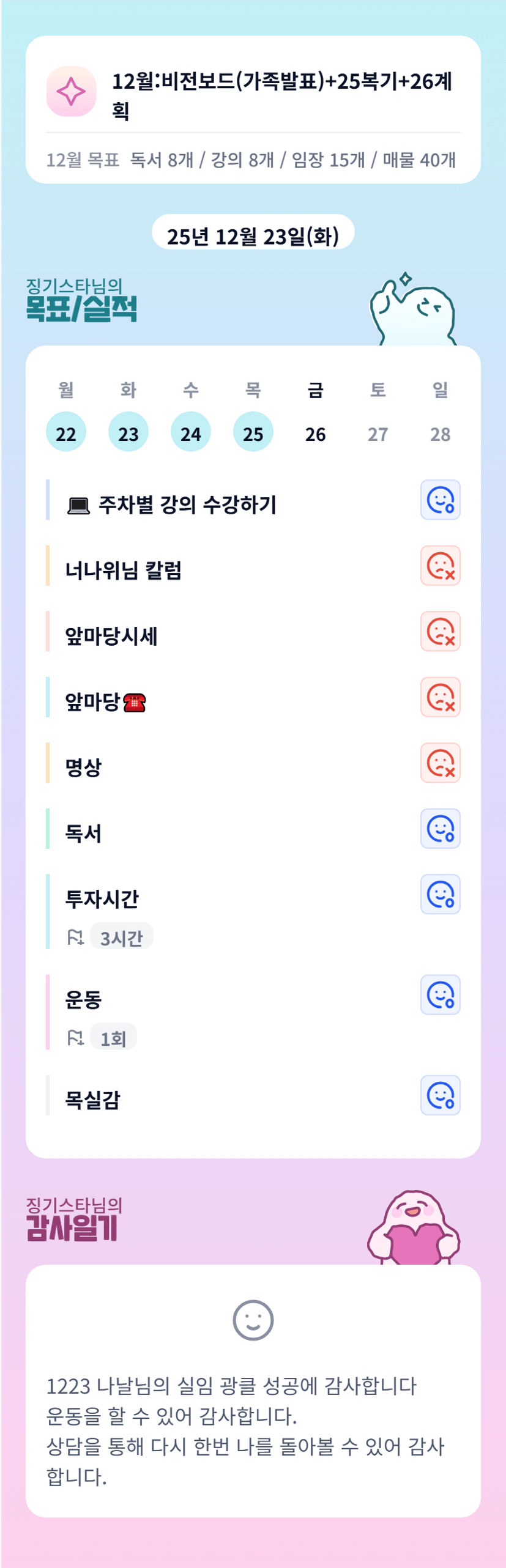The width and height of the screenshot is (506, 1568).
Task: Select Wednesday the 24th in week row
Action: (191, 432)
